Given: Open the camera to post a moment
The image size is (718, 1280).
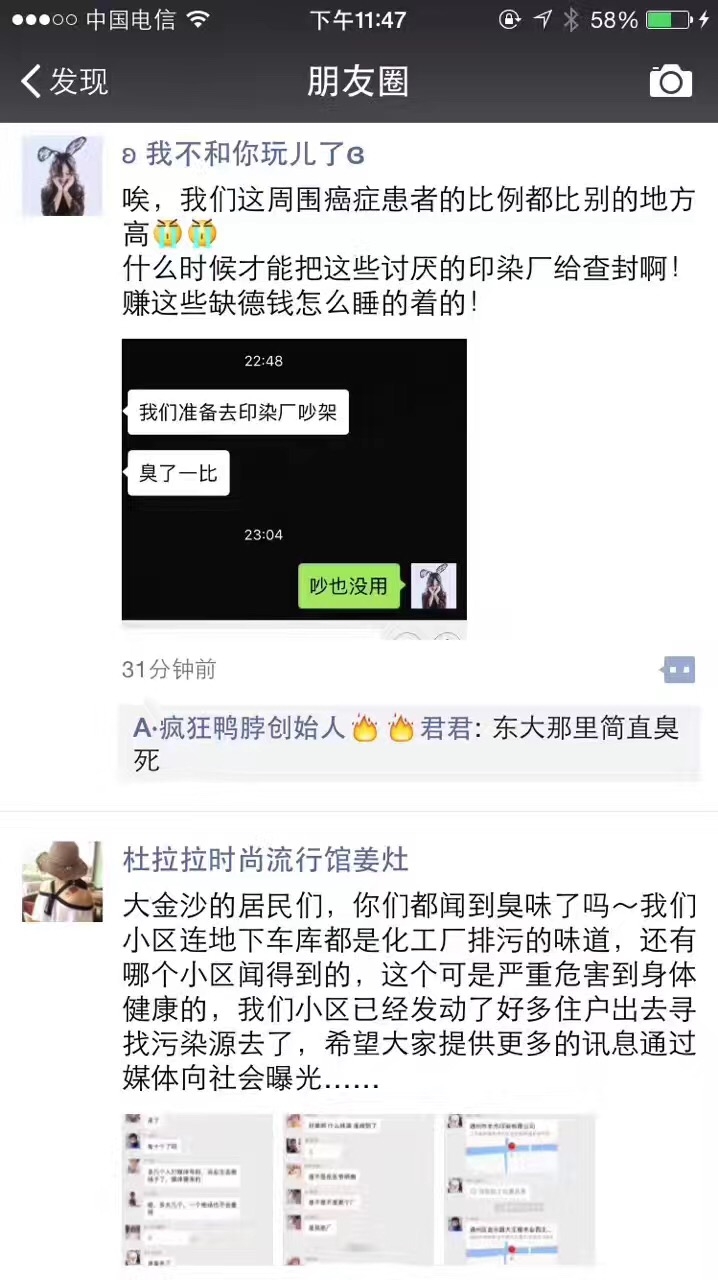Looking at the screenshot, I should (670, 81).
